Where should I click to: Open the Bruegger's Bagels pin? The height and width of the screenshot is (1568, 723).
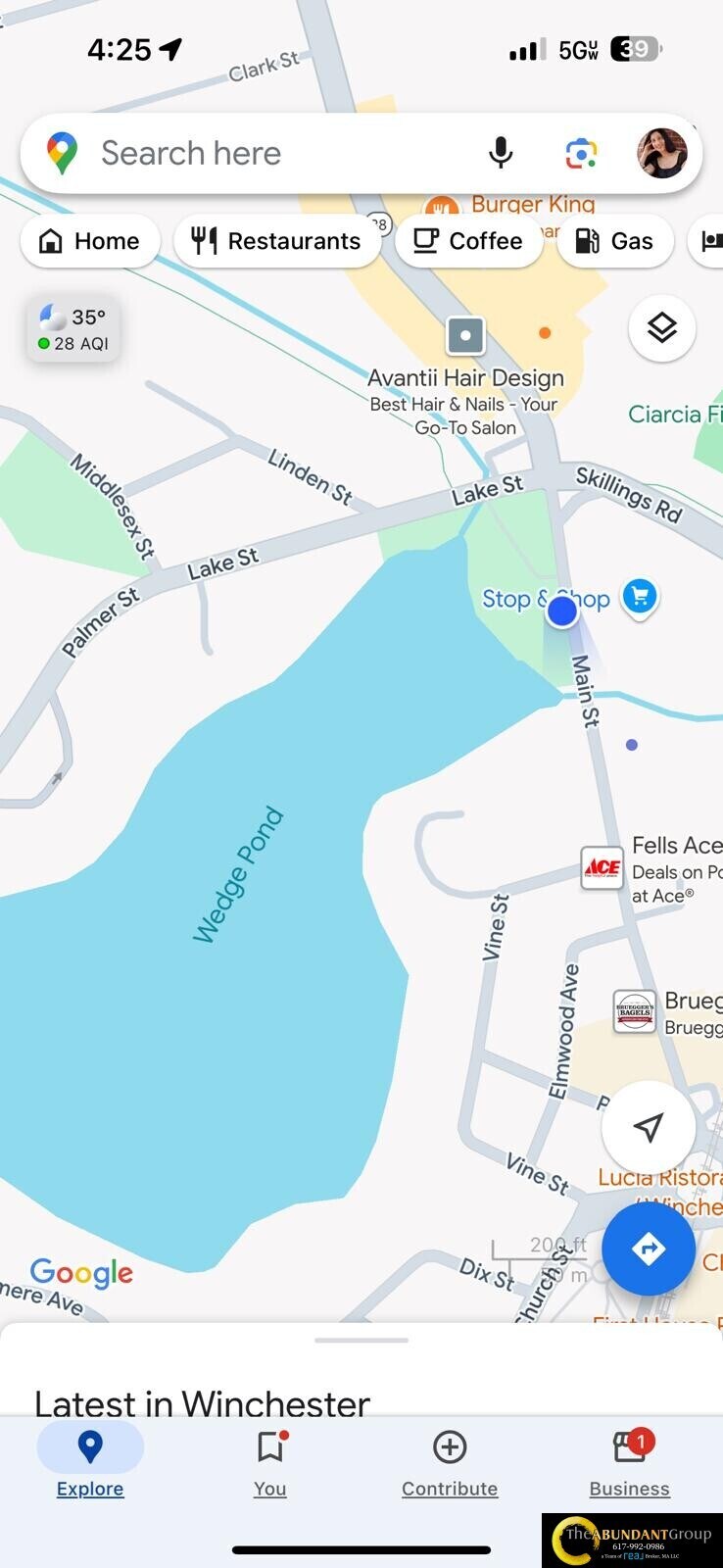click(x=634, y=1011)
